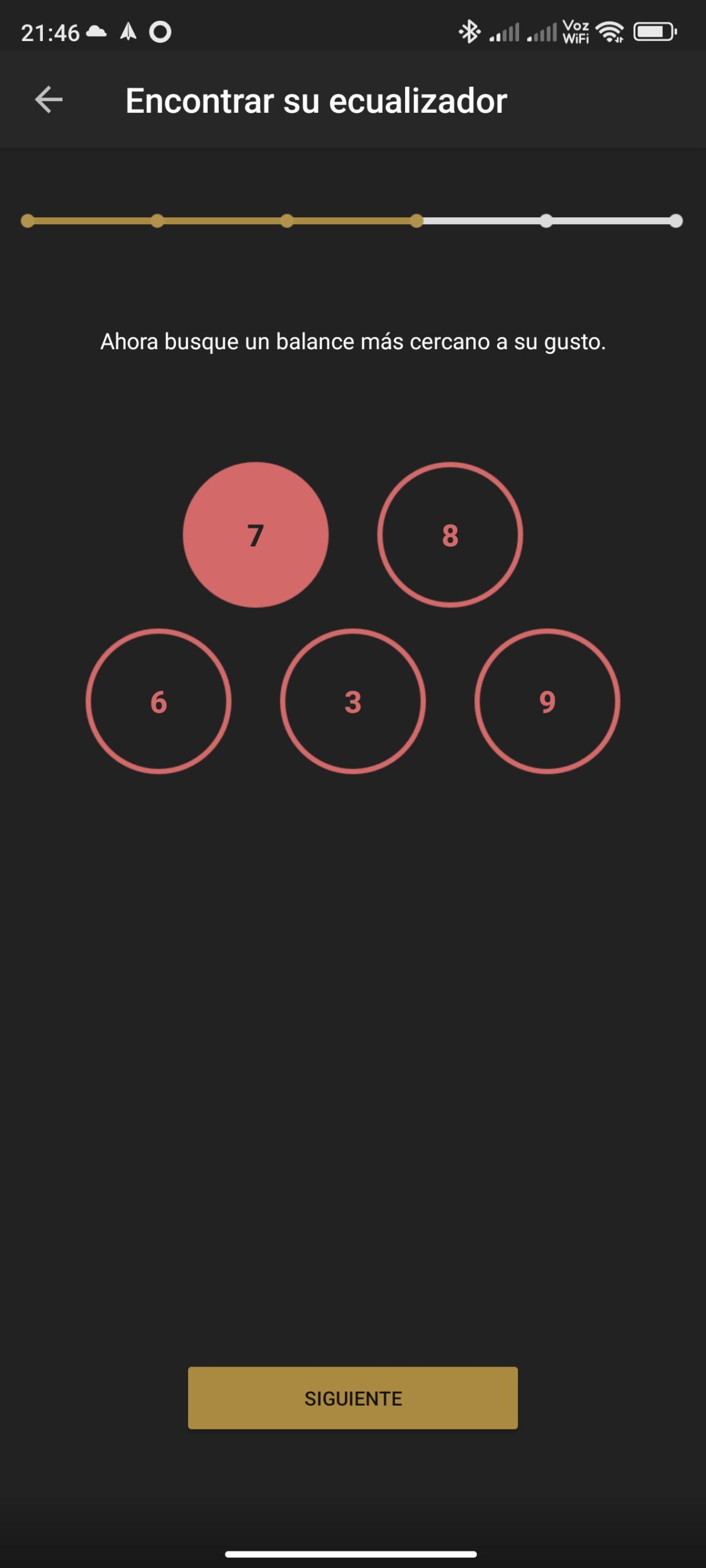This screenshot has height=1568, width=706.
Task: Choose balance option 8
Action: pos(450,535)
